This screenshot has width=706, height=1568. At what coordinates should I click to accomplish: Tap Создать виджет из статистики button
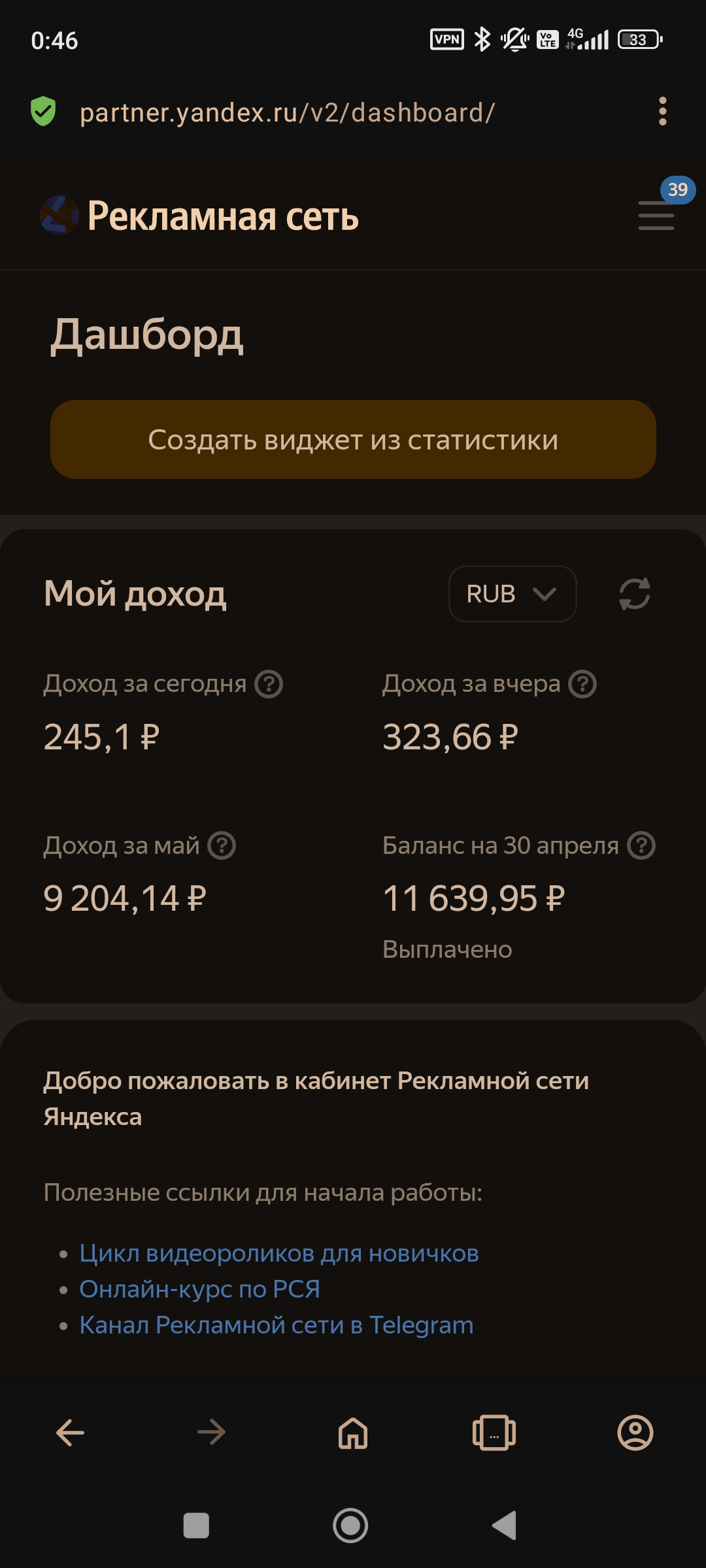point(353,439)
